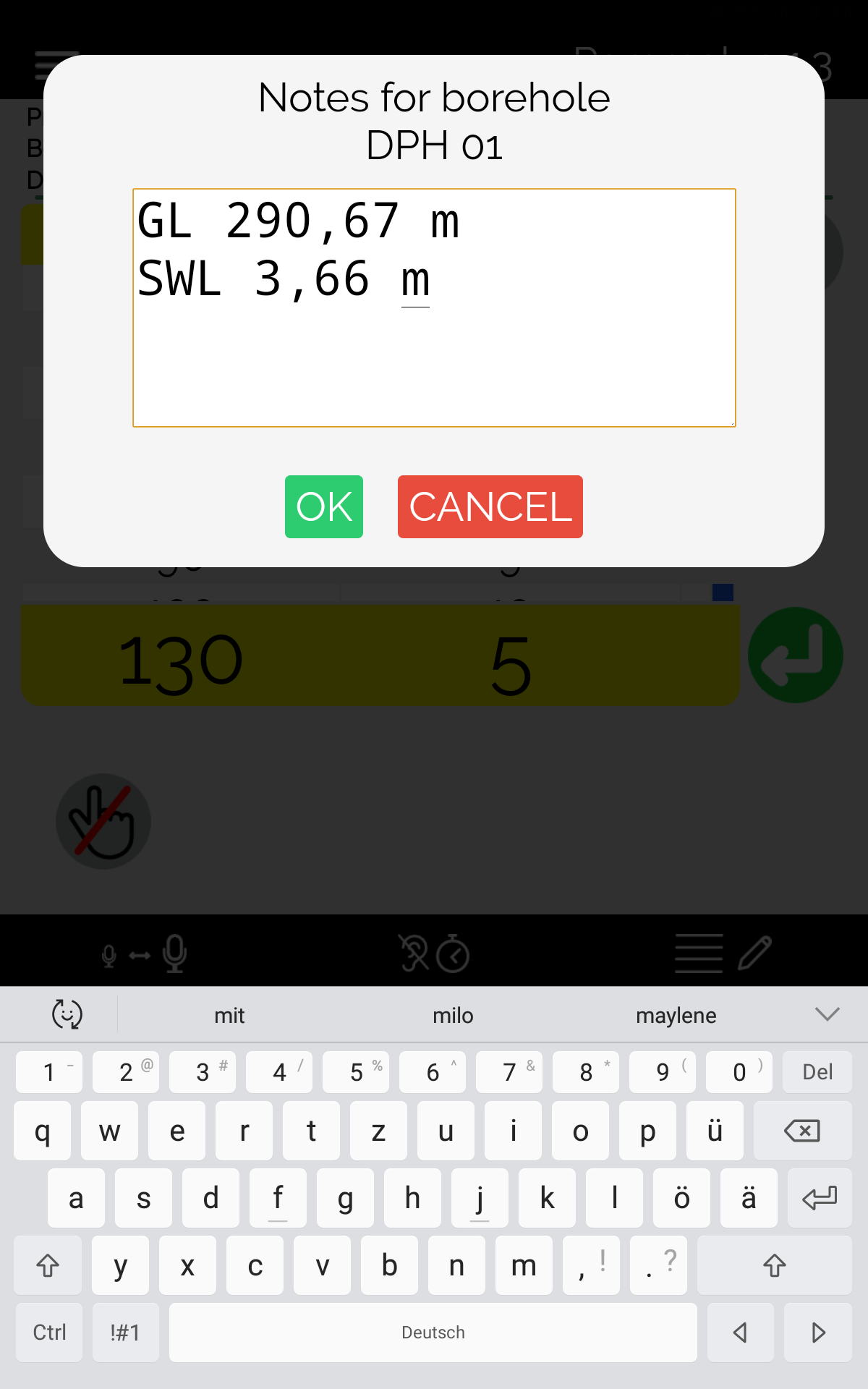Move the cursor left with the keyboard arrow
868x1389 pixels.
pos(740,1333)
